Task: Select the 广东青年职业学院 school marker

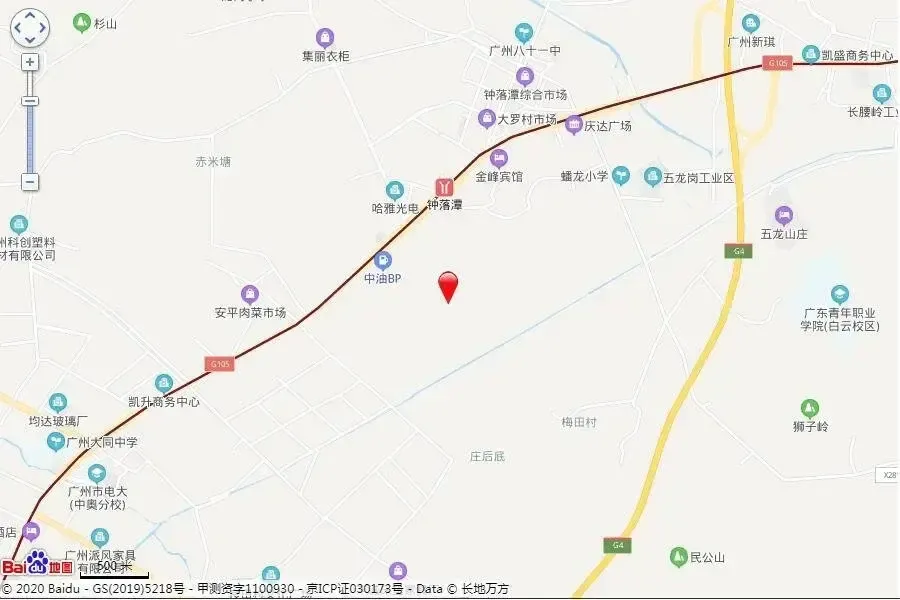Action: pos(840,295)
